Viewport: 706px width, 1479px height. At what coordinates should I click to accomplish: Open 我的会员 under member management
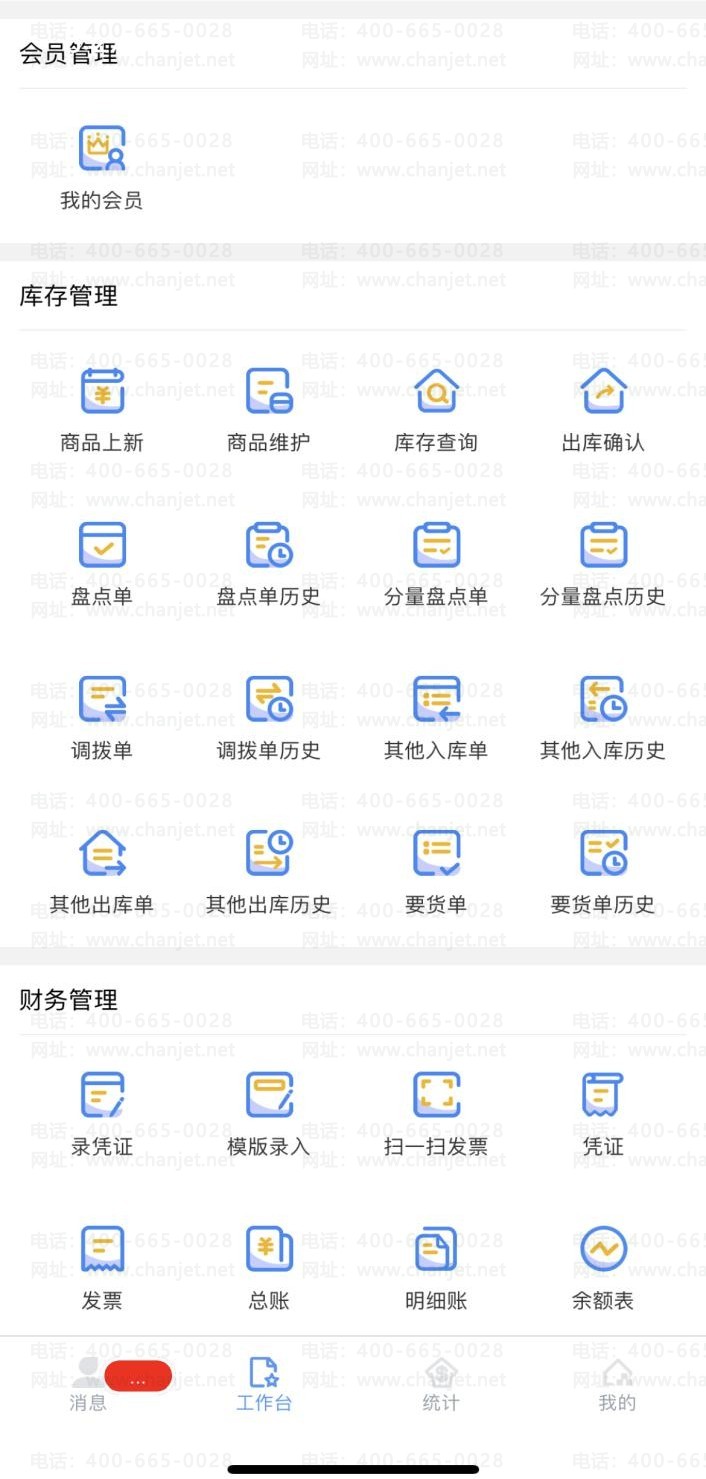click(x=102, y=167)
